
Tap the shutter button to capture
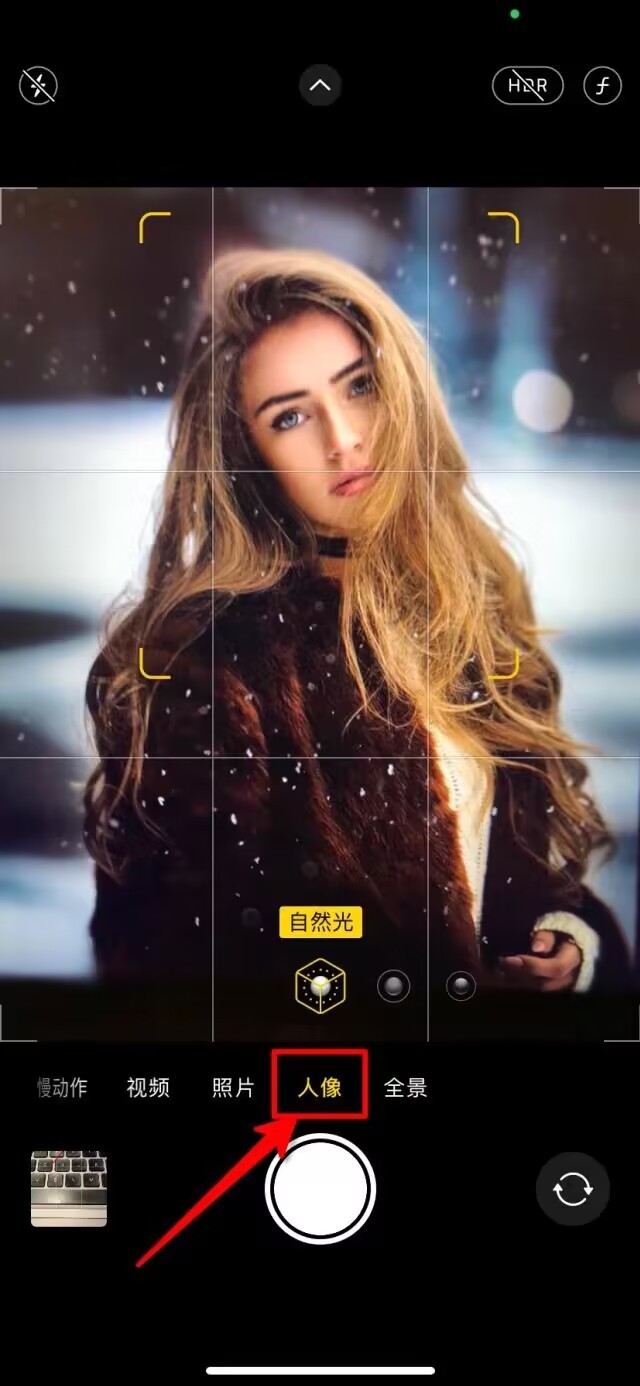pos(320,1189)
